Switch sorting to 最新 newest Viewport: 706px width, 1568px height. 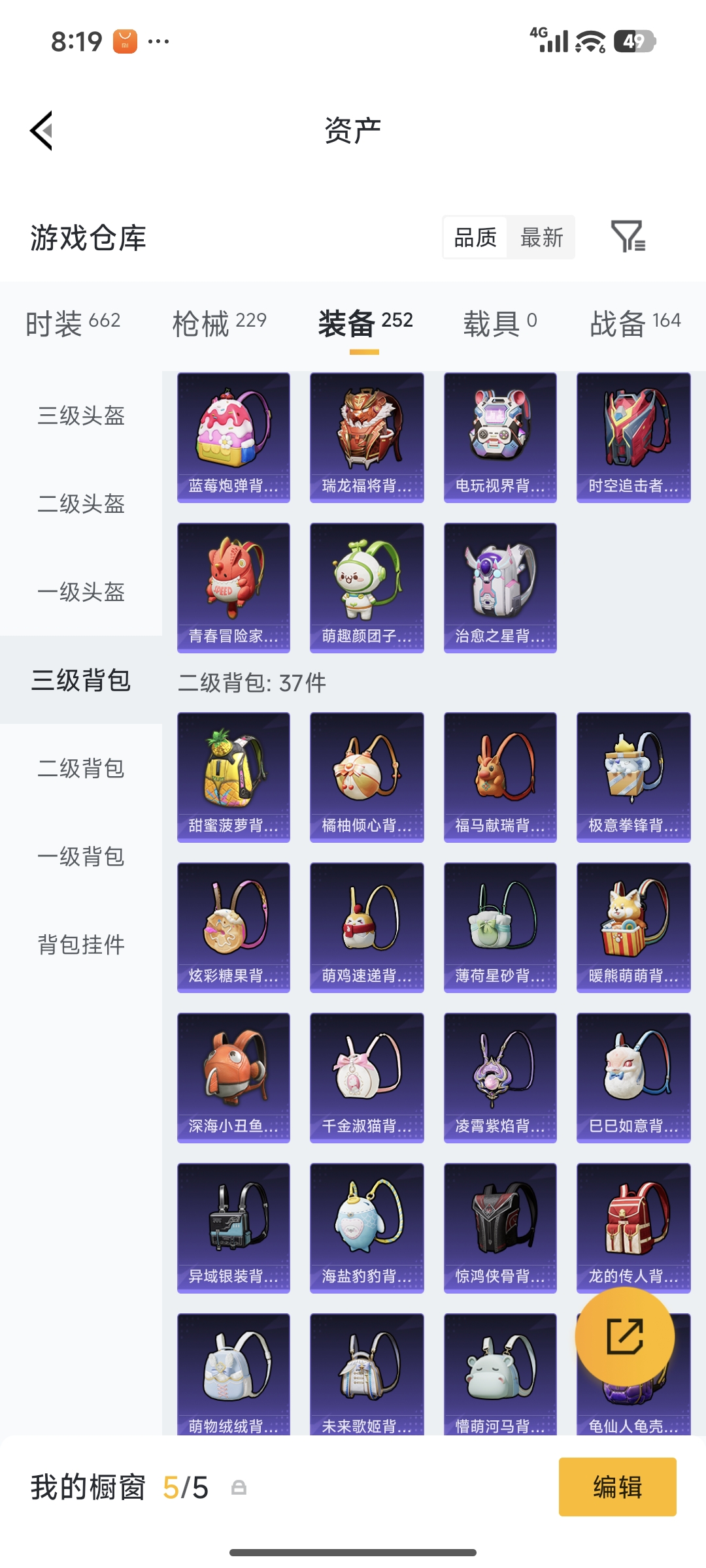[541, 238]
